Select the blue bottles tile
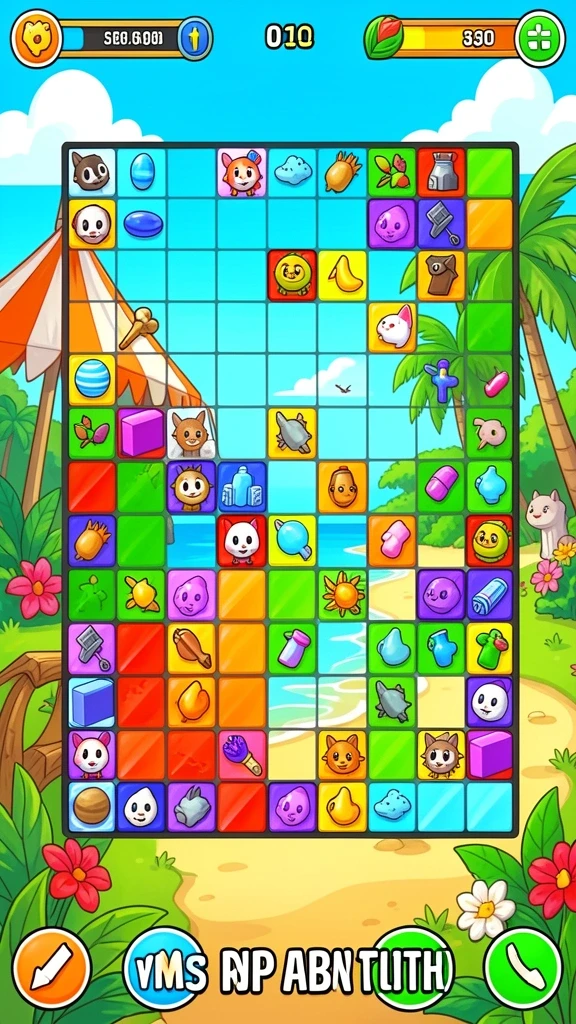The width and height of the screenshot is (576, 1024). 242,487
